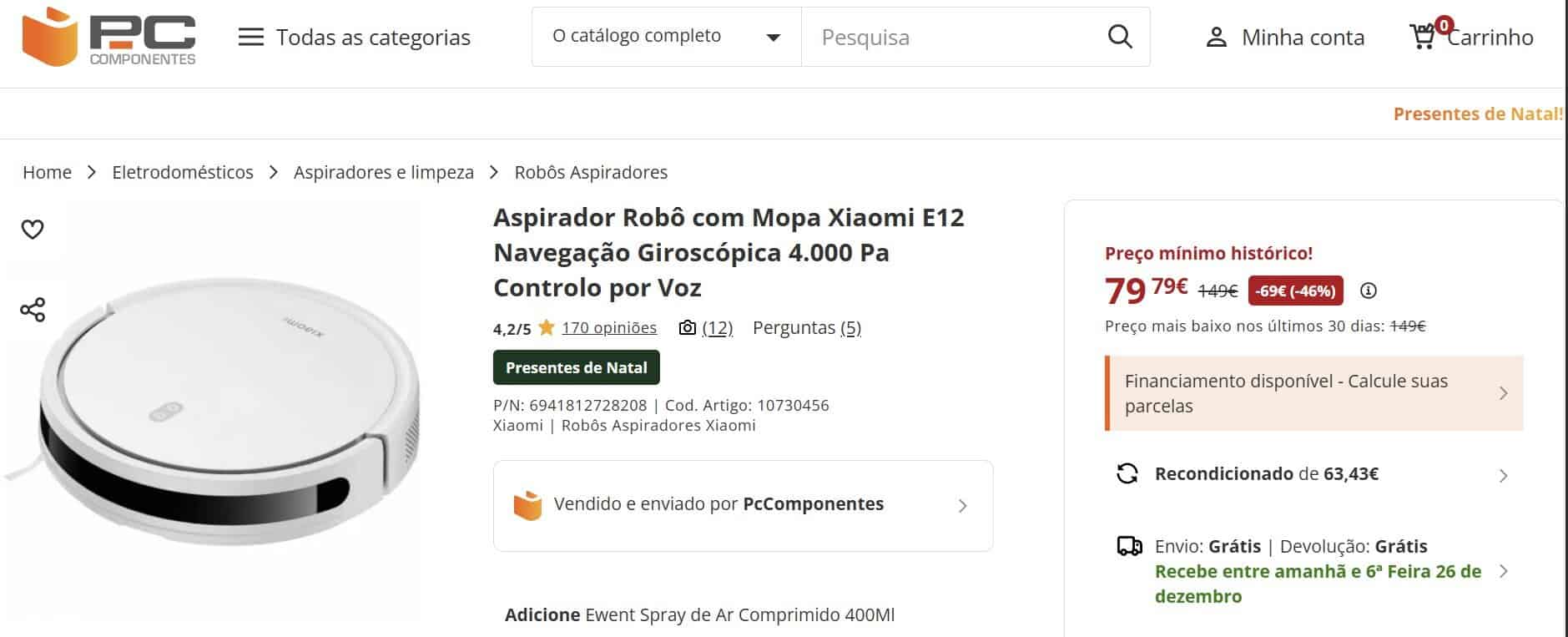1568x637 pixels.
Task: View the 170 opiniões reviews
Action: [x=608, y=328]
